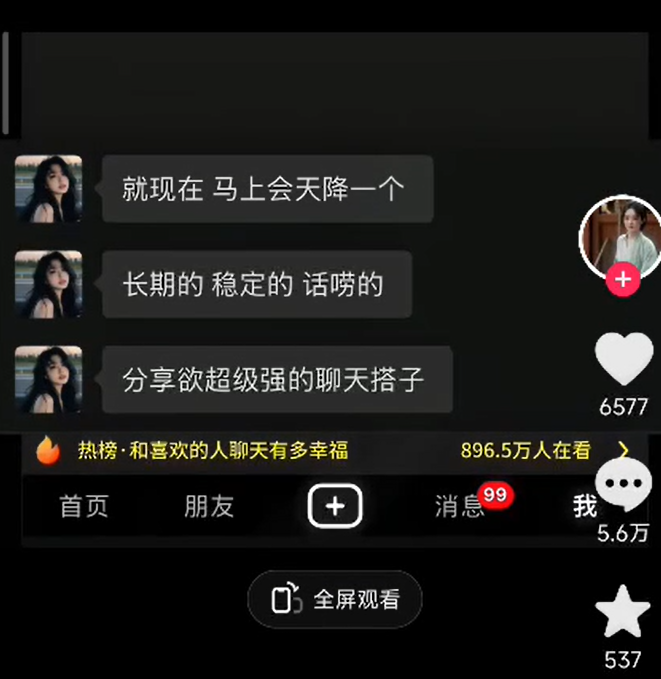661x679 pixels.
Task: Add this video to favorites with the star
Action: click(623, 613)
